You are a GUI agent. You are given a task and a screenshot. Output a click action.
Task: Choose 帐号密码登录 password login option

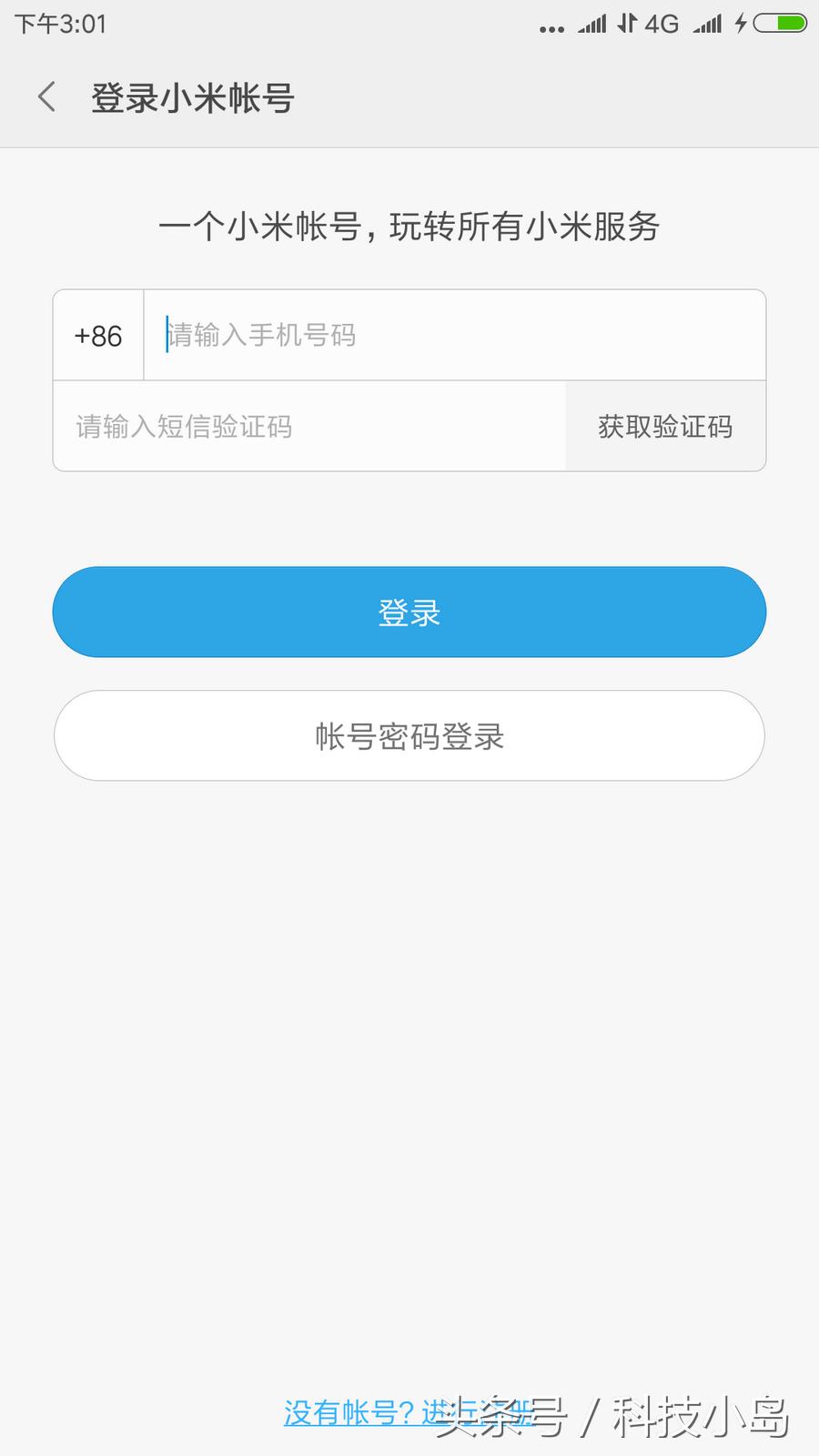409,736
